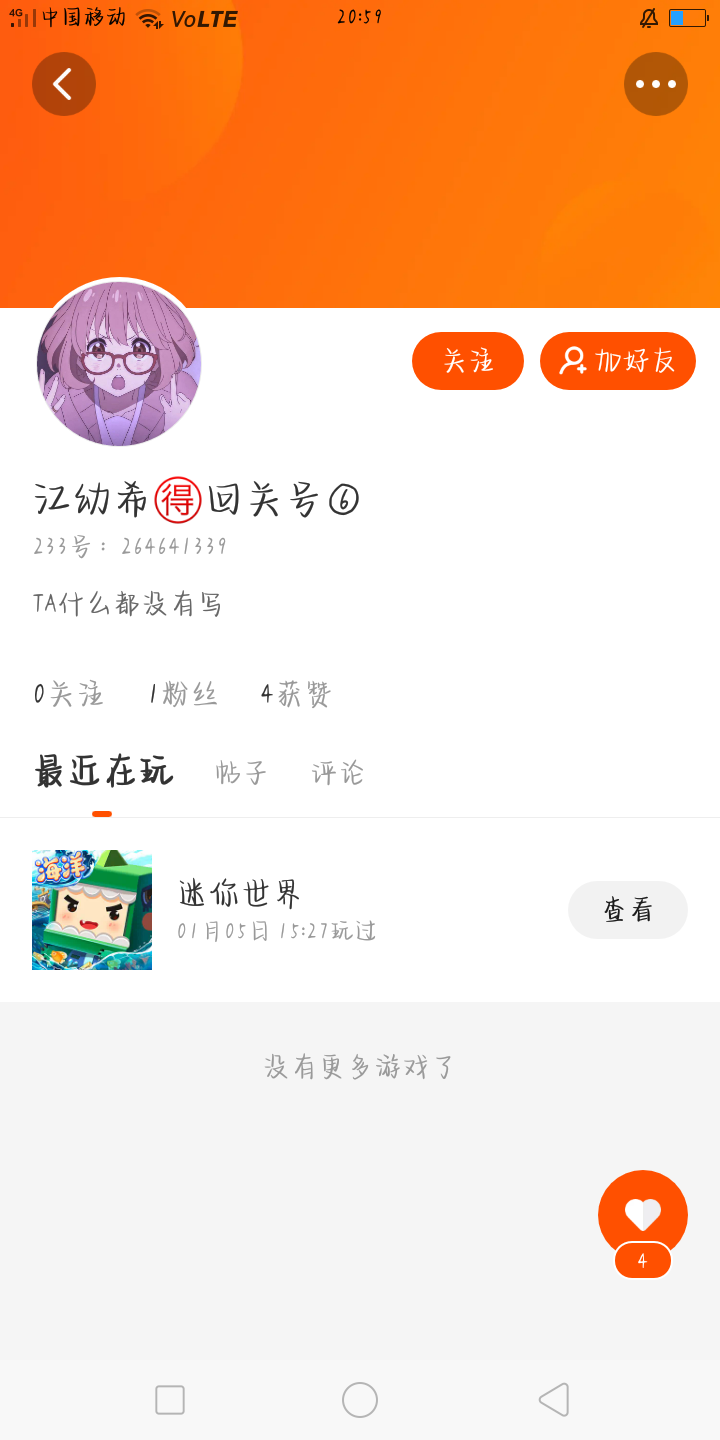Add this user via 加好友
The height and width of the screenshot is (1440, 720).
point(618,361)
